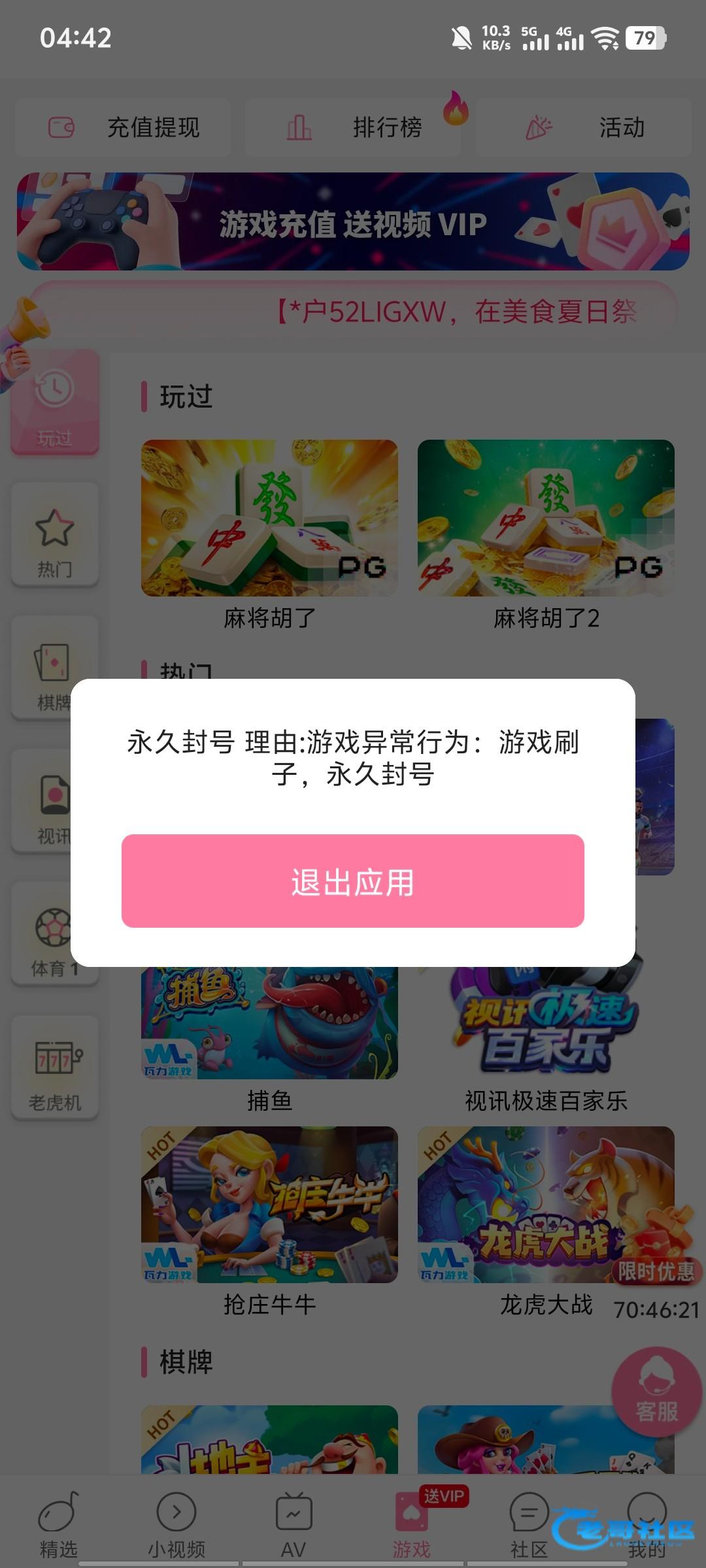This screenshot has height=1568, width=706.
Task: Open the 游戏充值送视频VIP banner
Action: (353, 221)
